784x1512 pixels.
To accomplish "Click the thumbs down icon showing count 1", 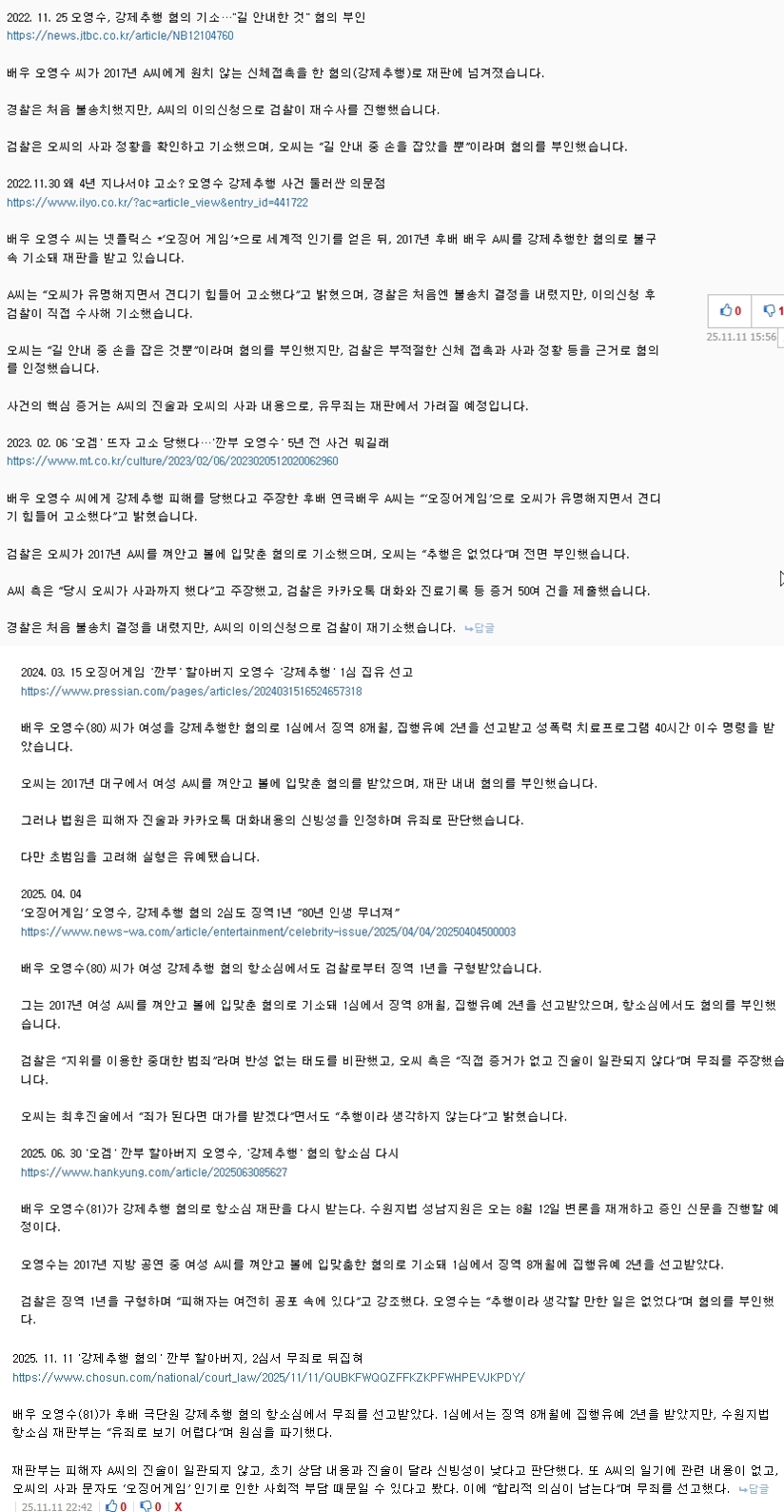I will (x=768, y=310).
